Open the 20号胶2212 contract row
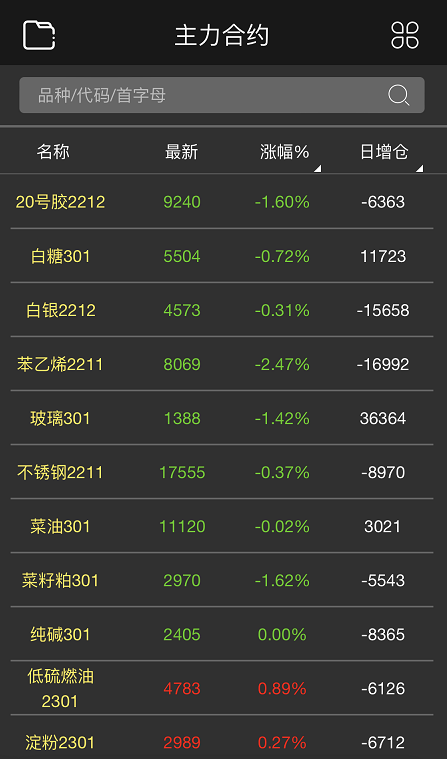 pyautogui.click(x=222, y=201)
